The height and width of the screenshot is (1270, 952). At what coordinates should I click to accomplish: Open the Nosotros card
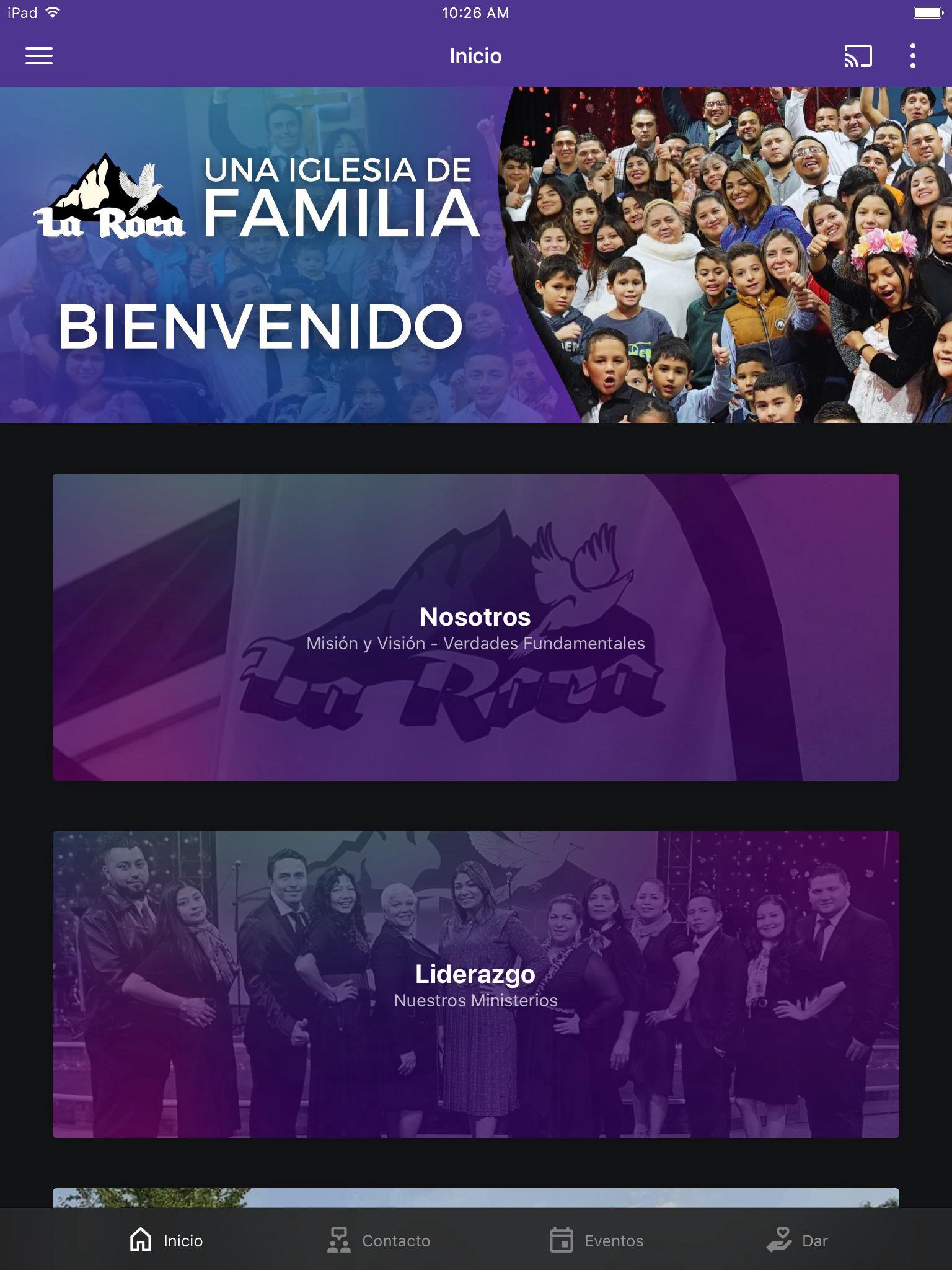click(475, 627)
